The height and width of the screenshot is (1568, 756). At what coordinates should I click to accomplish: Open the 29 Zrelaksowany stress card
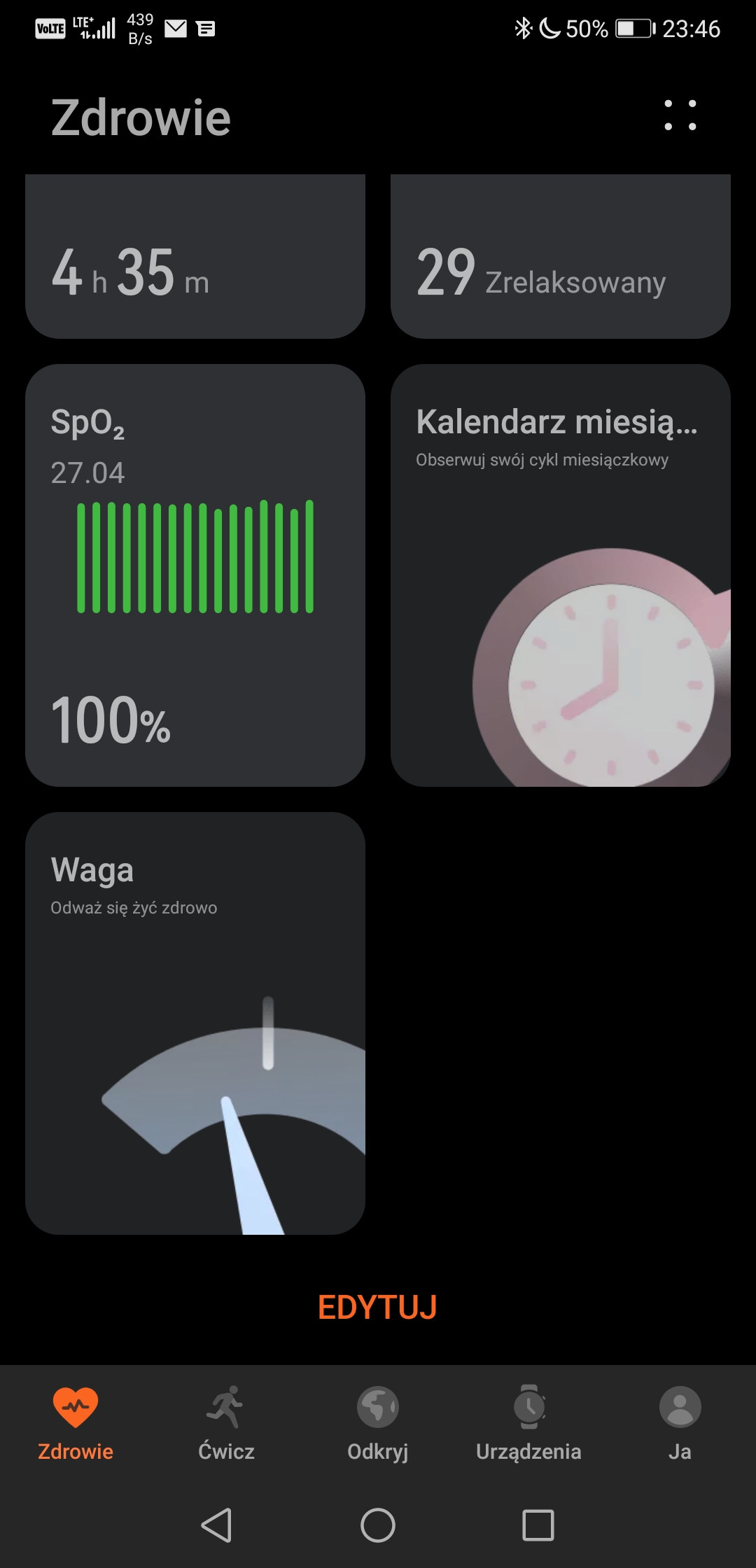pyautogui.click(x=561, y=256)
